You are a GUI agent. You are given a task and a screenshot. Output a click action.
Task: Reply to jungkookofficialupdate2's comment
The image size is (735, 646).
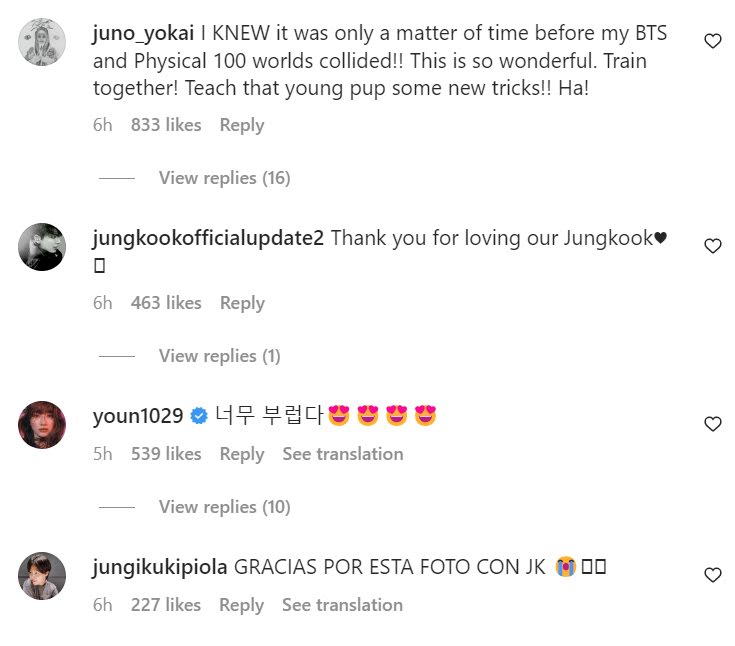pyautogui.click(x=242, y=303)
